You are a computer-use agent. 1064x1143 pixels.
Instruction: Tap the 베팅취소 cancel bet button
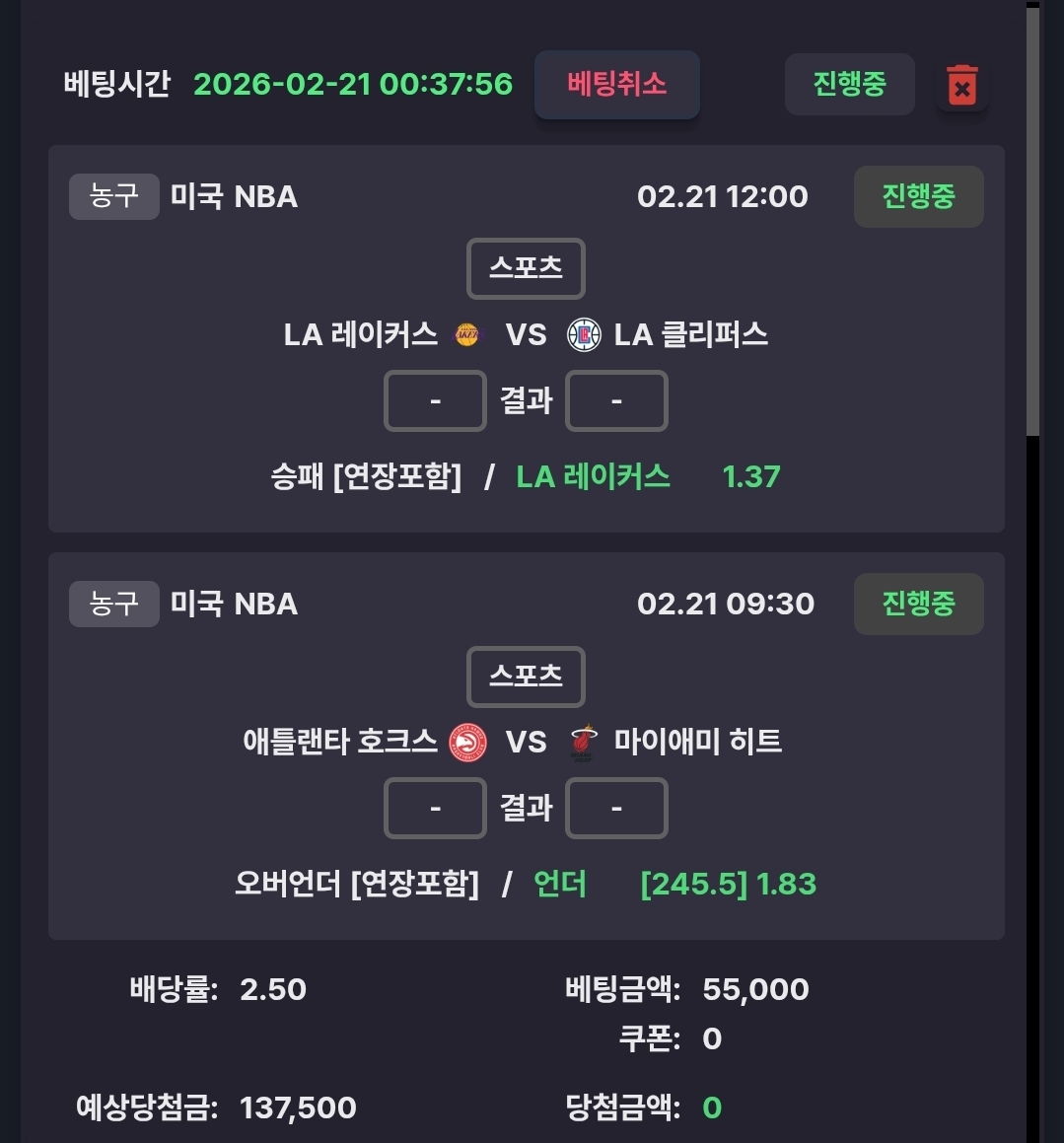click(616, 85)
